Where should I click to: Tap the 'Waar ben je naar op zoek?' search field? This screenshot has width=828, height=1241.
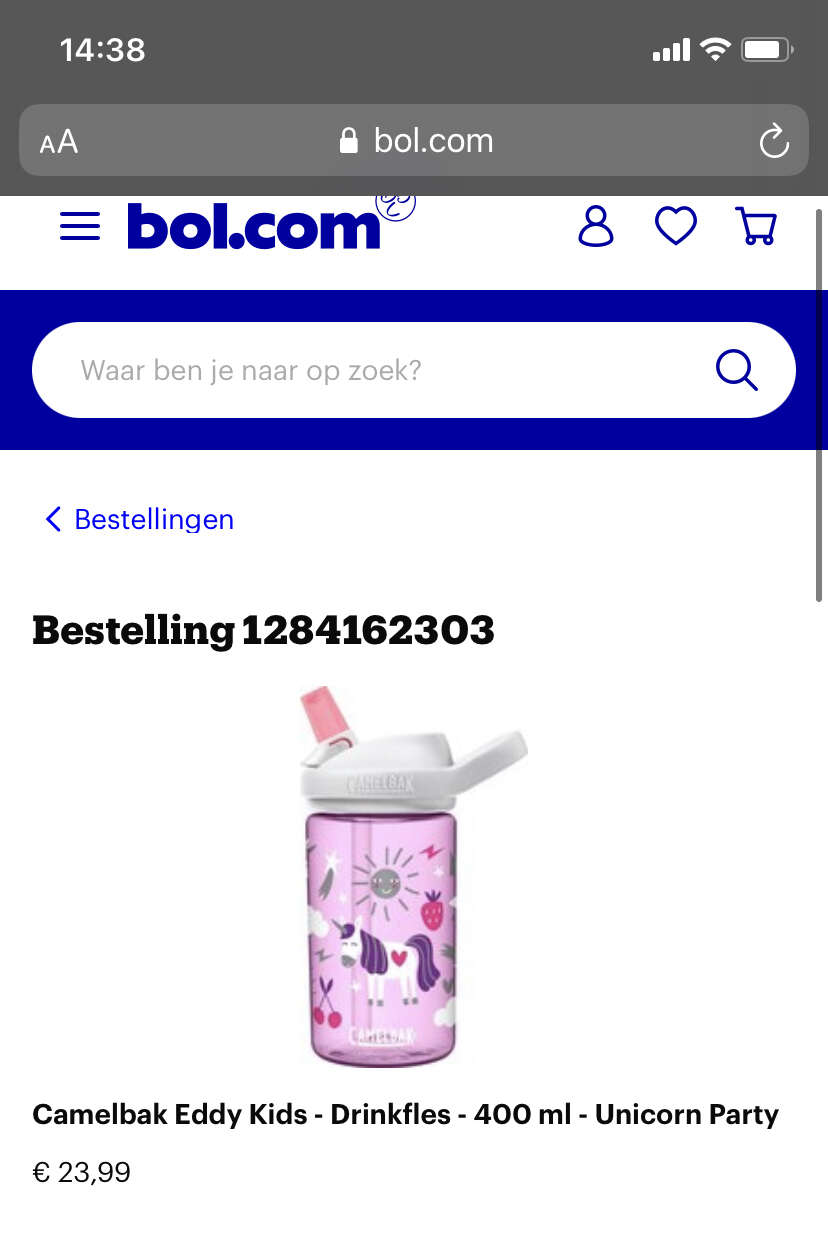(370, 371)
